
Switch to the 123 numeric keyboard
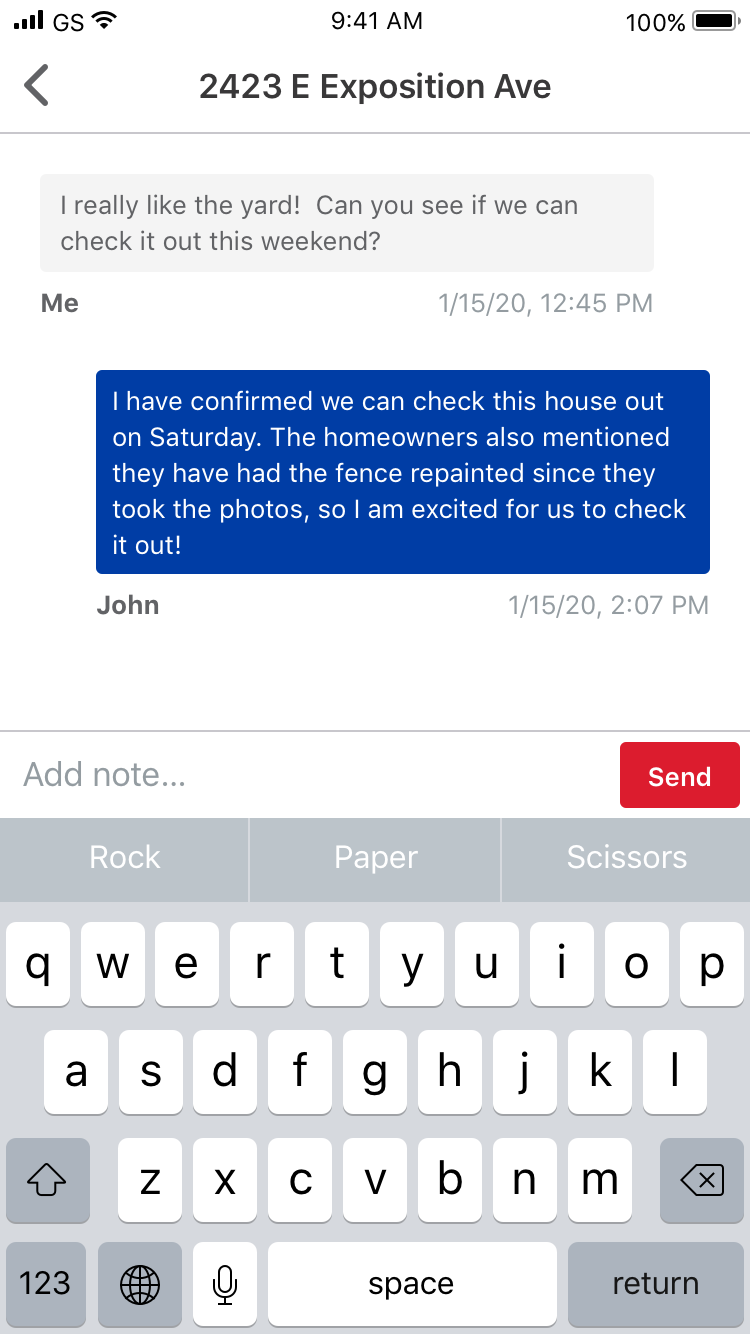(45, 1284)
